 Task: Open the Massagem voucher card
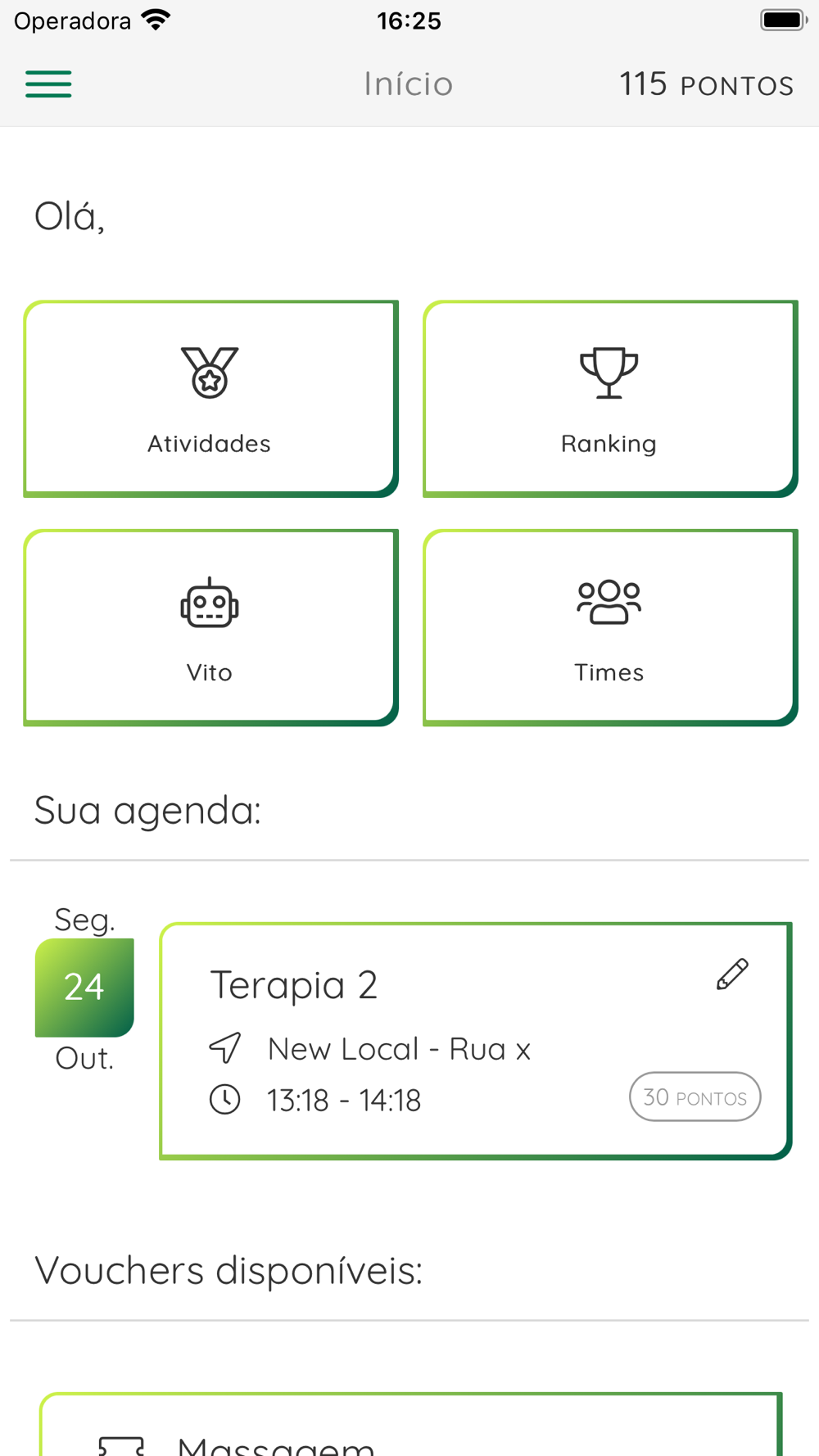pyautogui.click(x=411, y=1424)
